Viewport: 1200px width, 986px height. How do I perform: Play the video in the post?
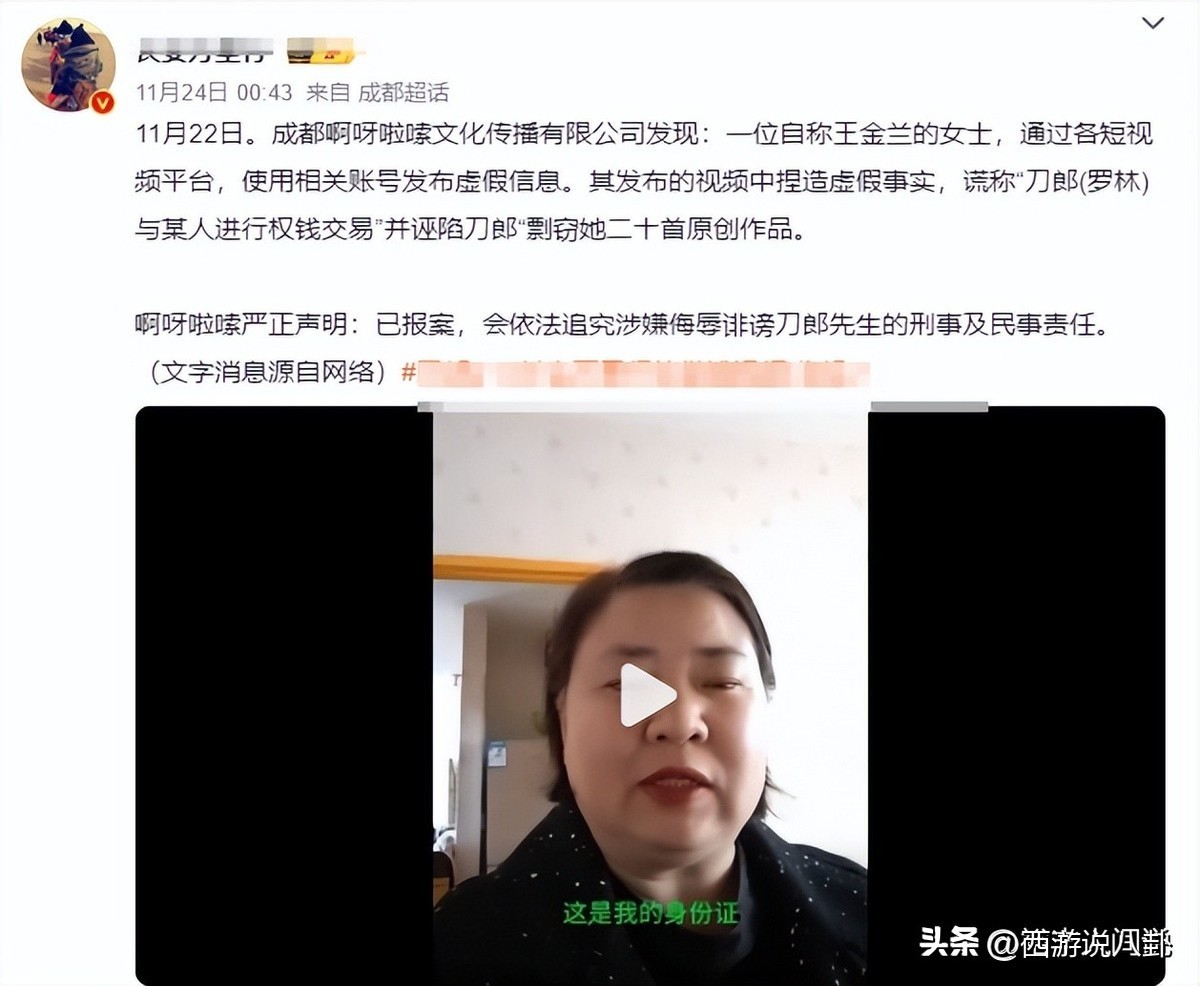pyautogui.click(x=648, y=694)
